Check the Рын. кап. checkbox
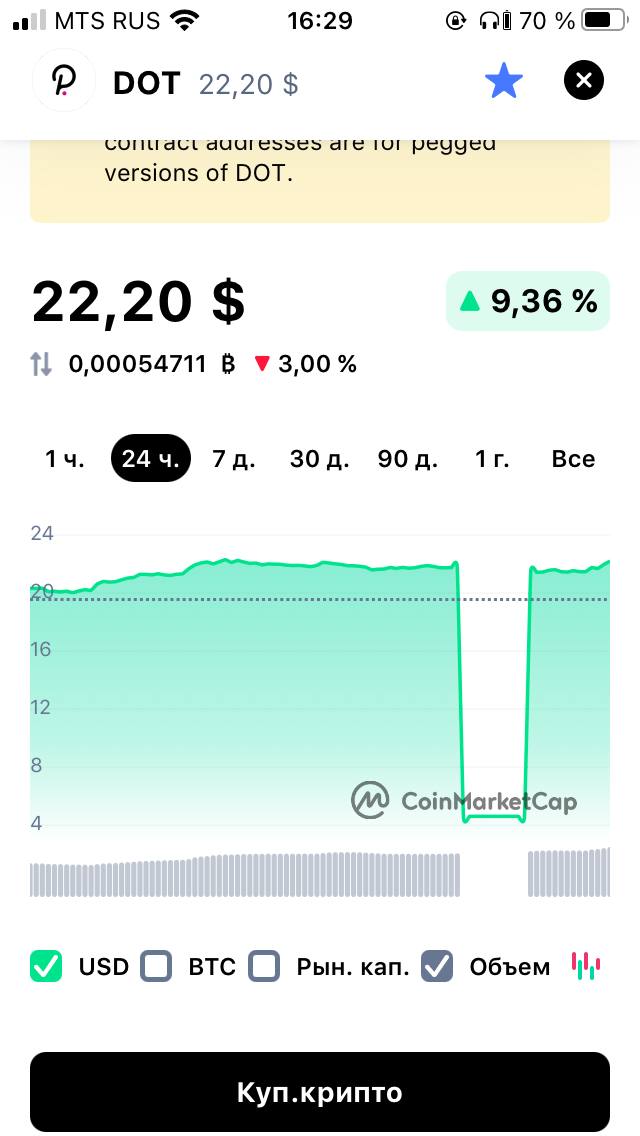 [x=264, y=966]
